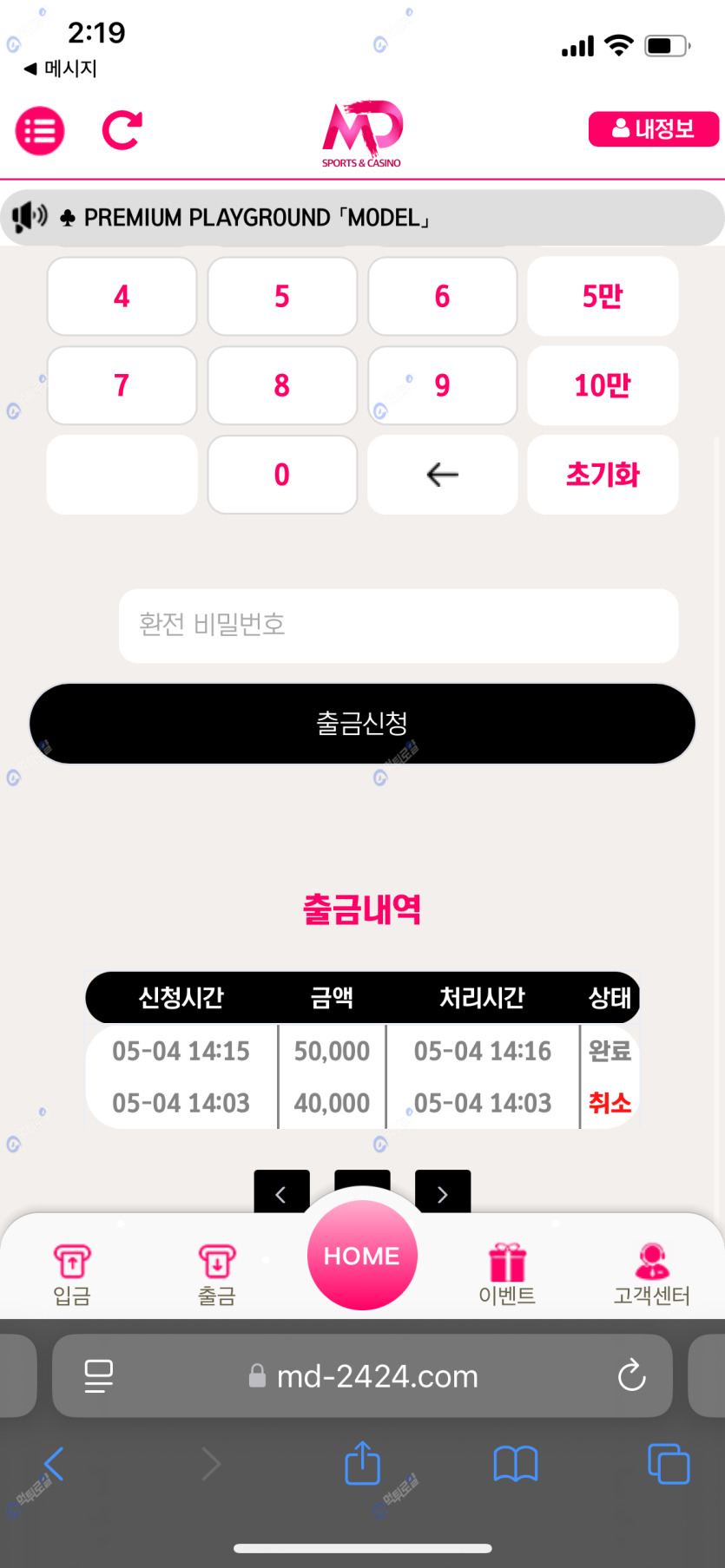Tap keypad number 8

[x=282, y=386]
